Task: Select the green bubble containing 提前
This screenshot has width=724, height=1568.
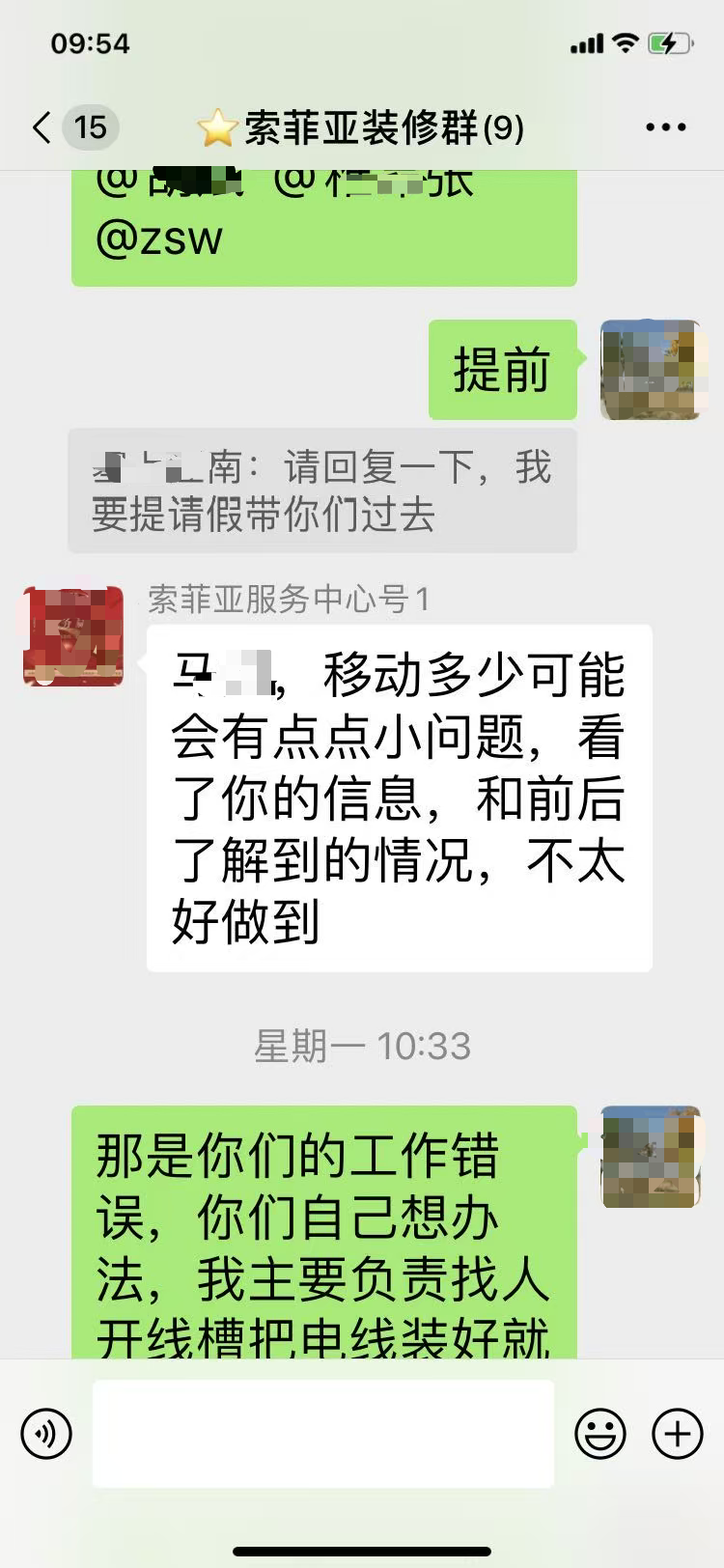Action: [501, 370]
